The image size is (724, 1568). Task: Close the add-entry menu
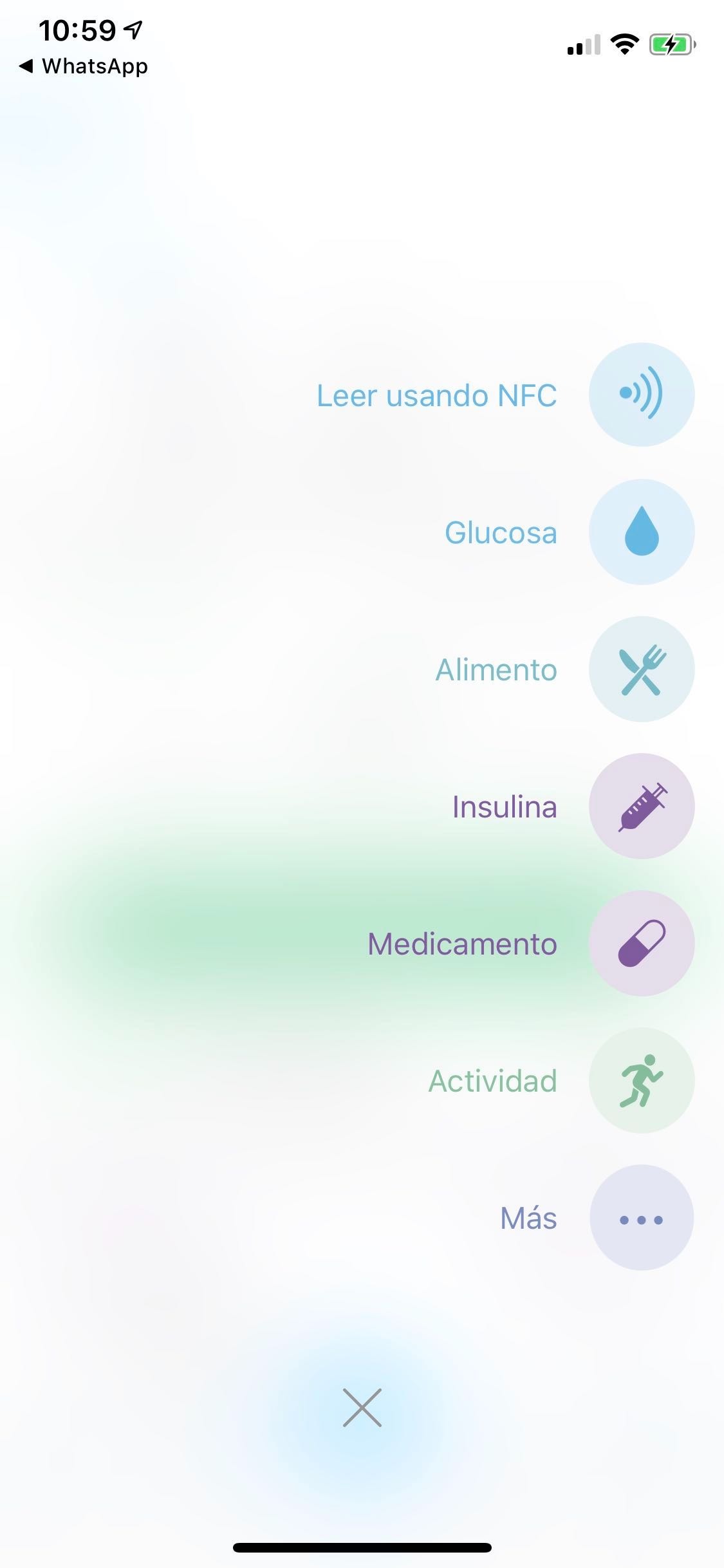[362, 1408]
